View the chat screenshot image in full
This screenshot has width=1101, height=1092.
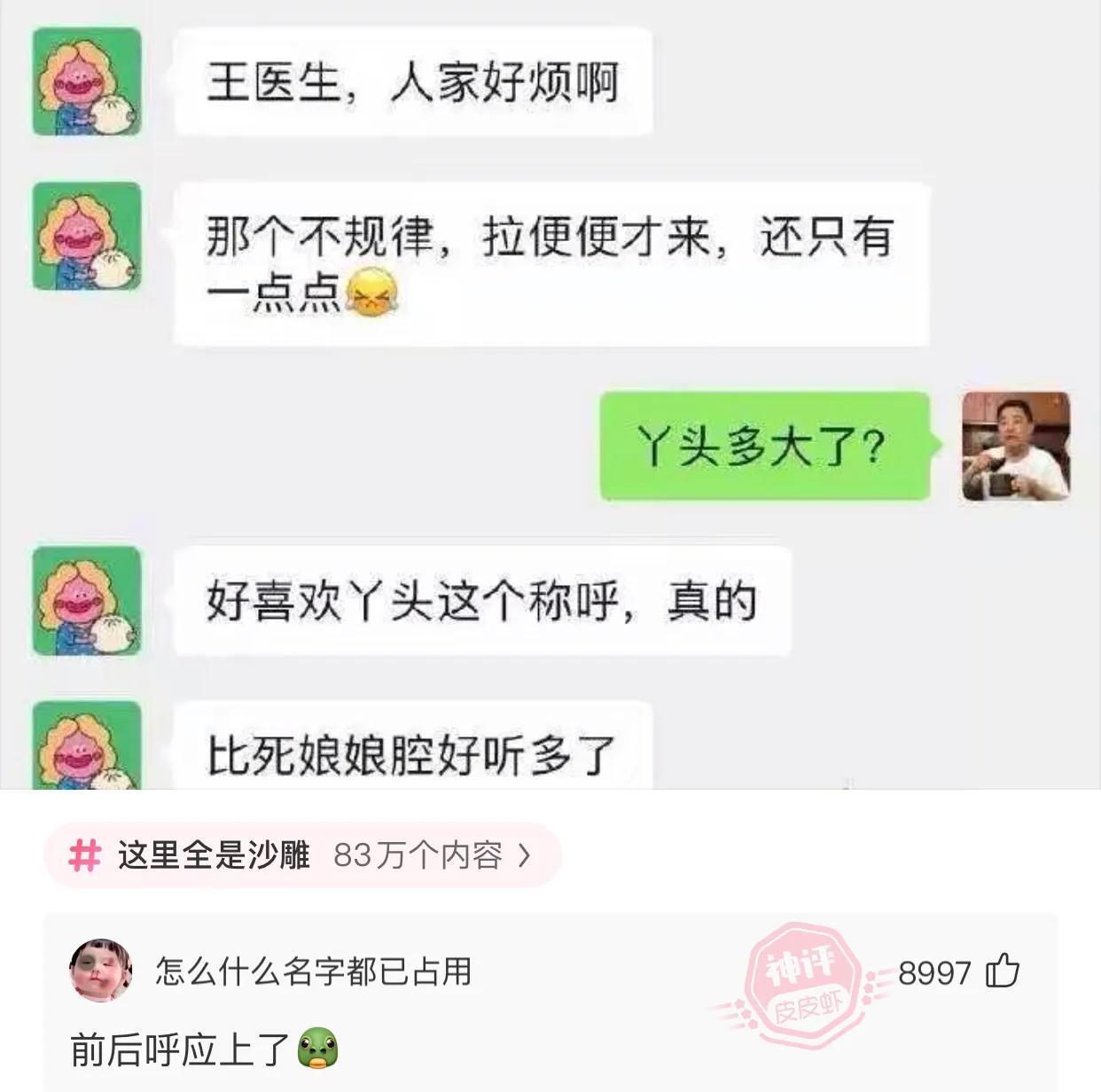[x=550, y=394]
